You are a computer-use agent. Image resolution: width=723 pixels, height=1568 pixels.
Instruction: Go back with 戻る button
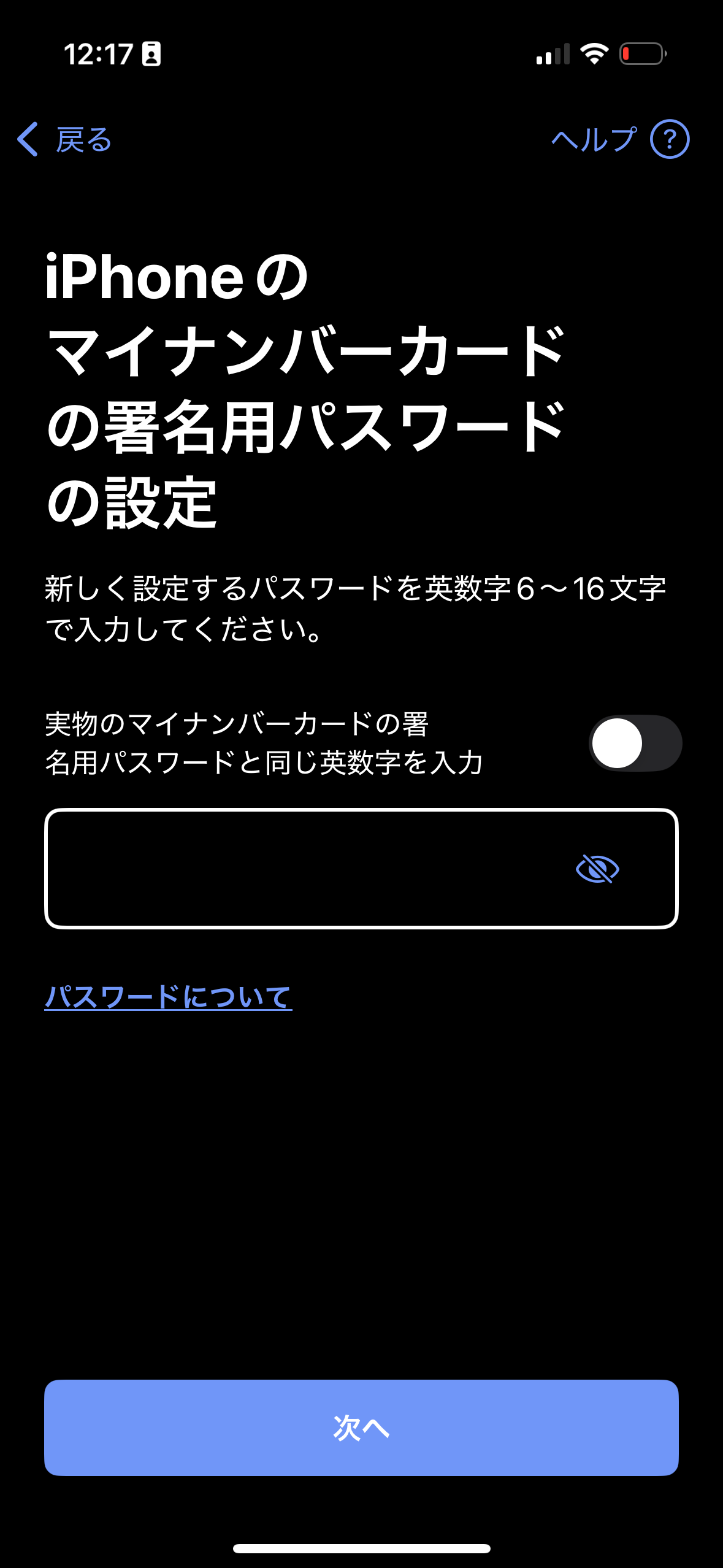pyautogui.click(x=64, y=139)
